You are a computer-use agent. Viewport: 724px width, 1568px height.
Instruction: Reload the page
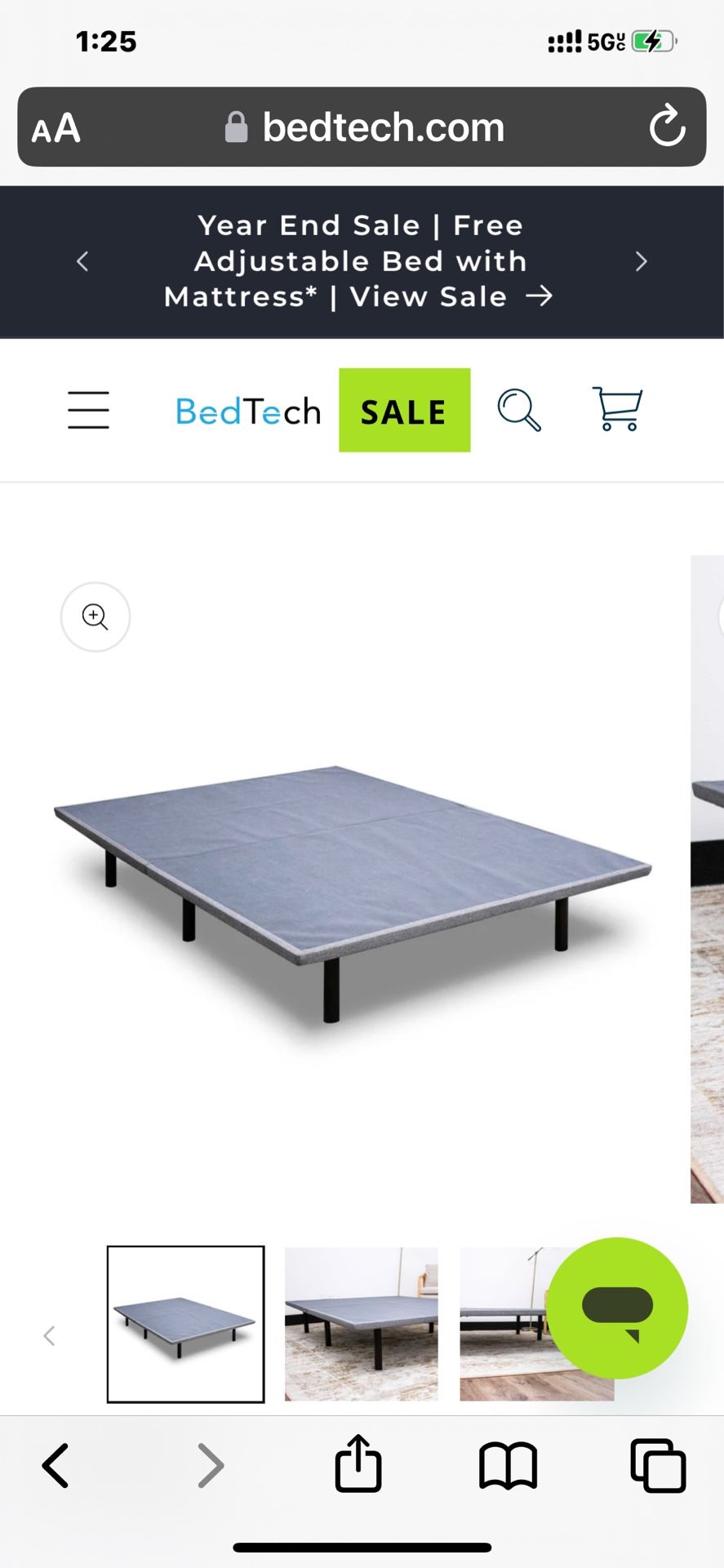coord(667,126)
